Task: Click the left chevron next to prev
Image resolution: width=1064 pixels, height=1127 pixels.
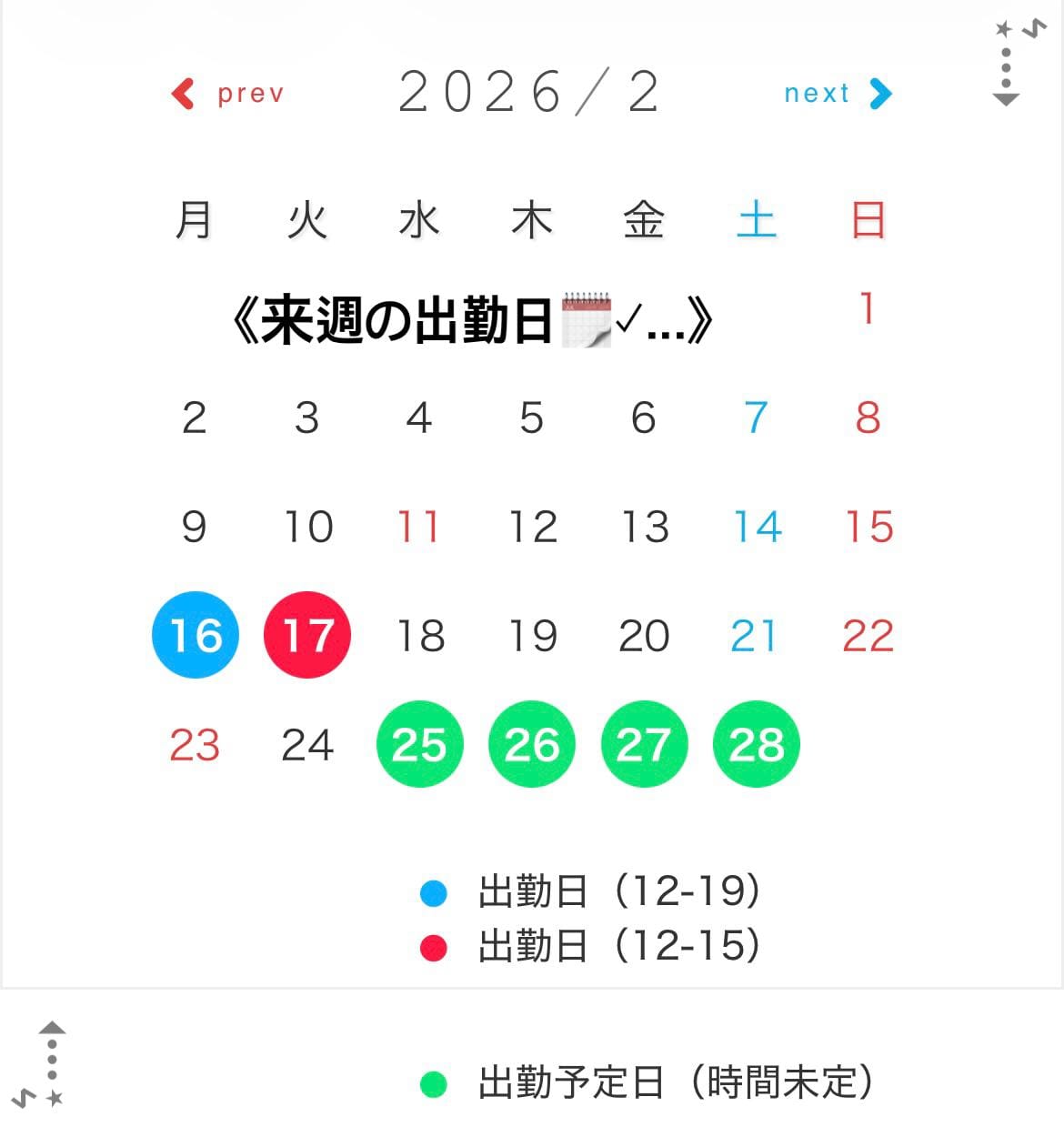Action: [x=181, y=94]
